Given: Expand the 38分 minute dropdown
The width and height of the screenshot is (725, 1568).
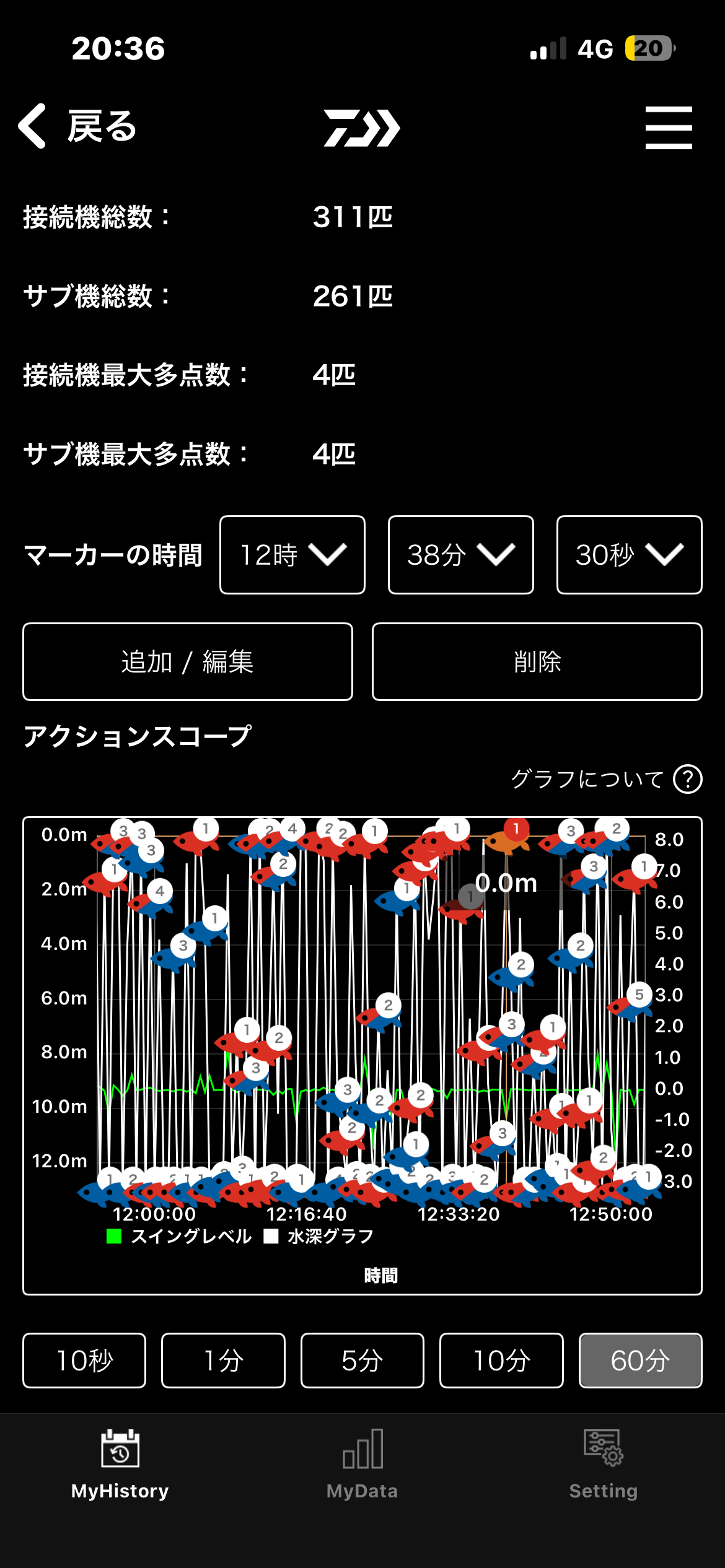Looking at the screenshot, I should coord(460,555).
